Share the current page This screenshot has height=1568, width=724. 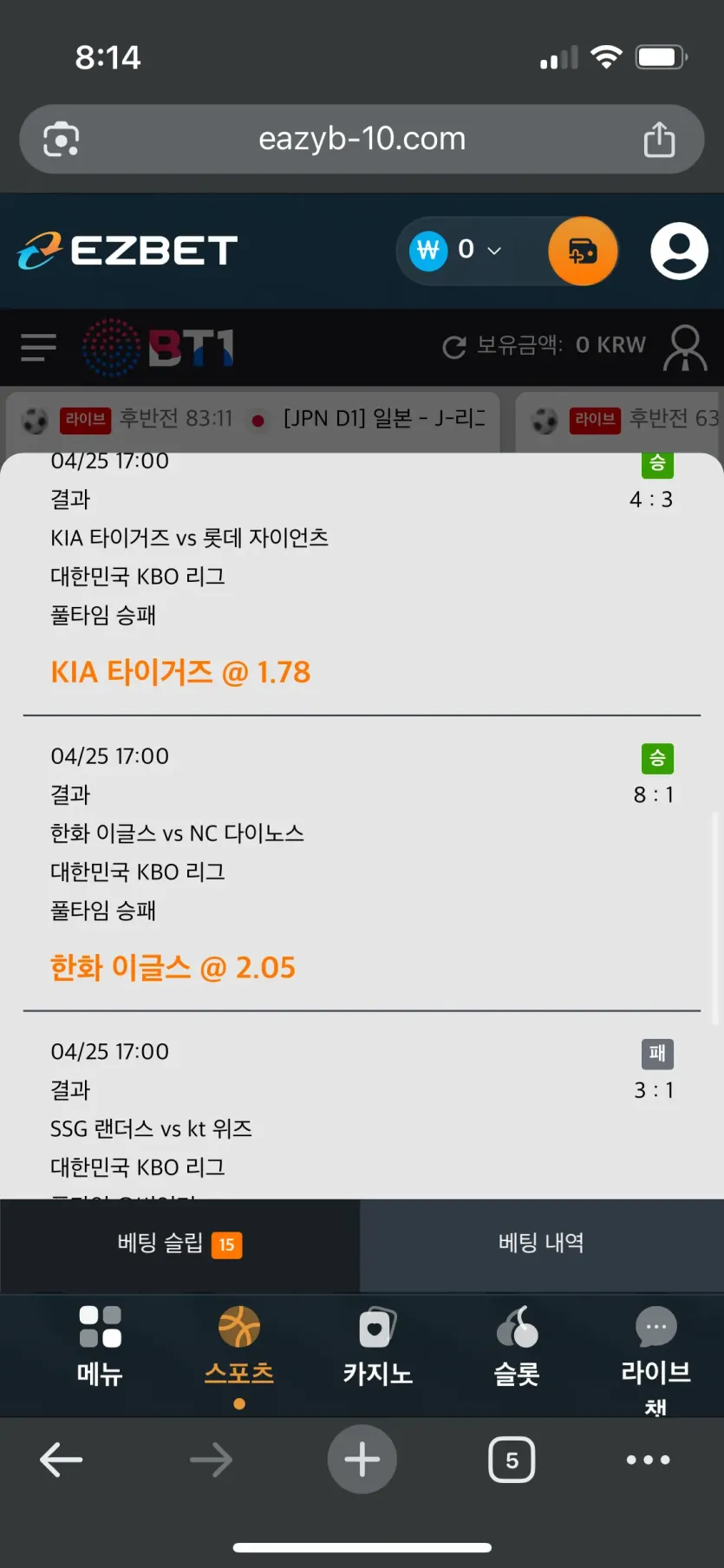pos(659,140)
